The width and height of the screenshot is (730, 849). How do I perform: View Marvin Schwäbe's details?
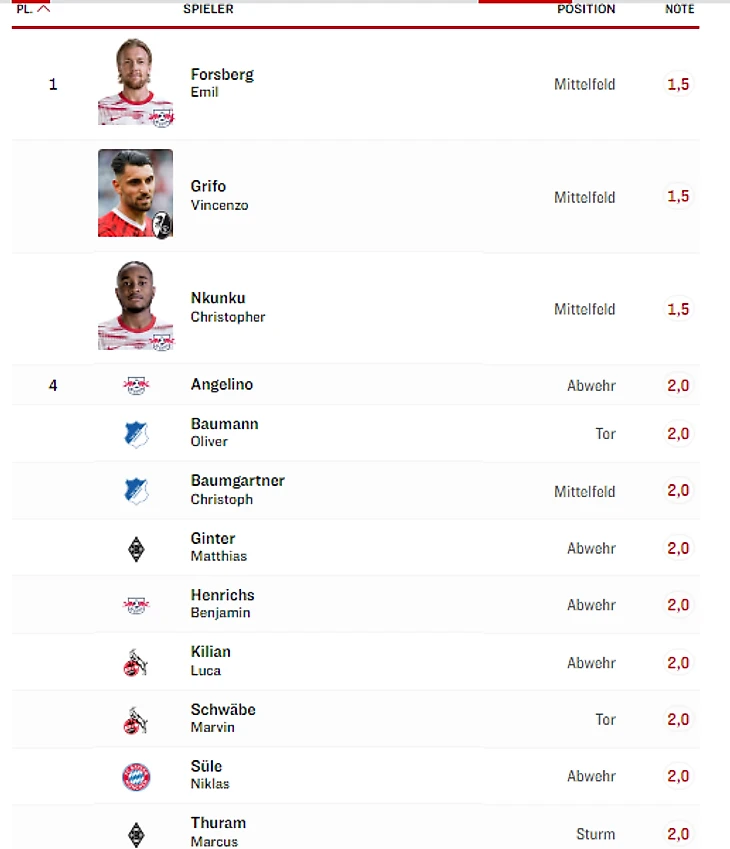(x=223, y=710)
